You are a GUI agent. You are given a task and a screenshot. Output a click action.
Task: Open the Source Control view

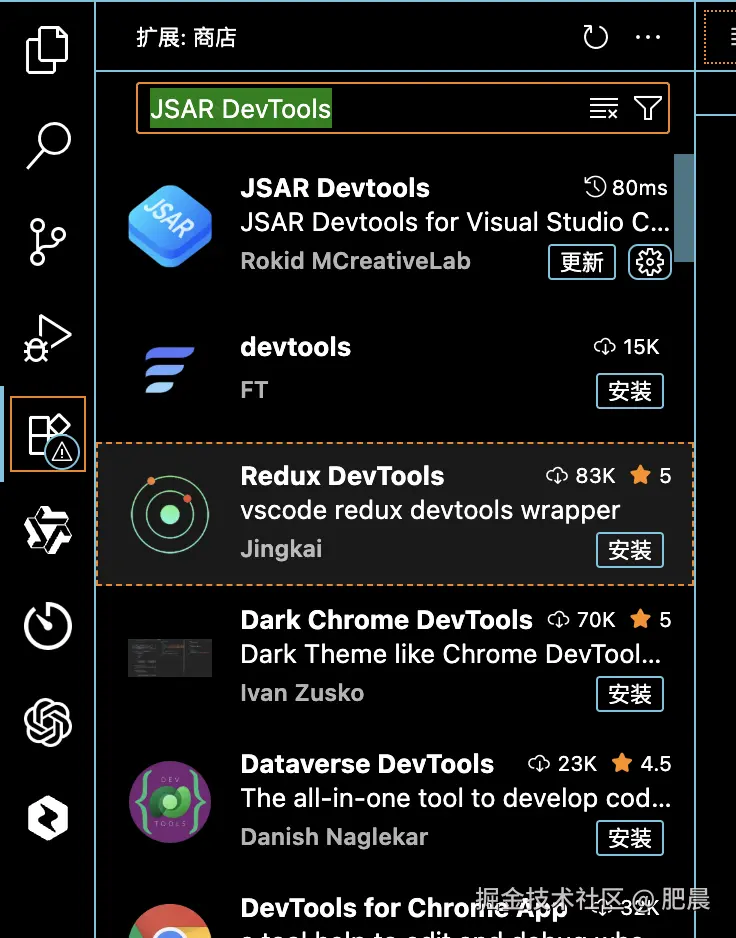click(x=47, y=240)
